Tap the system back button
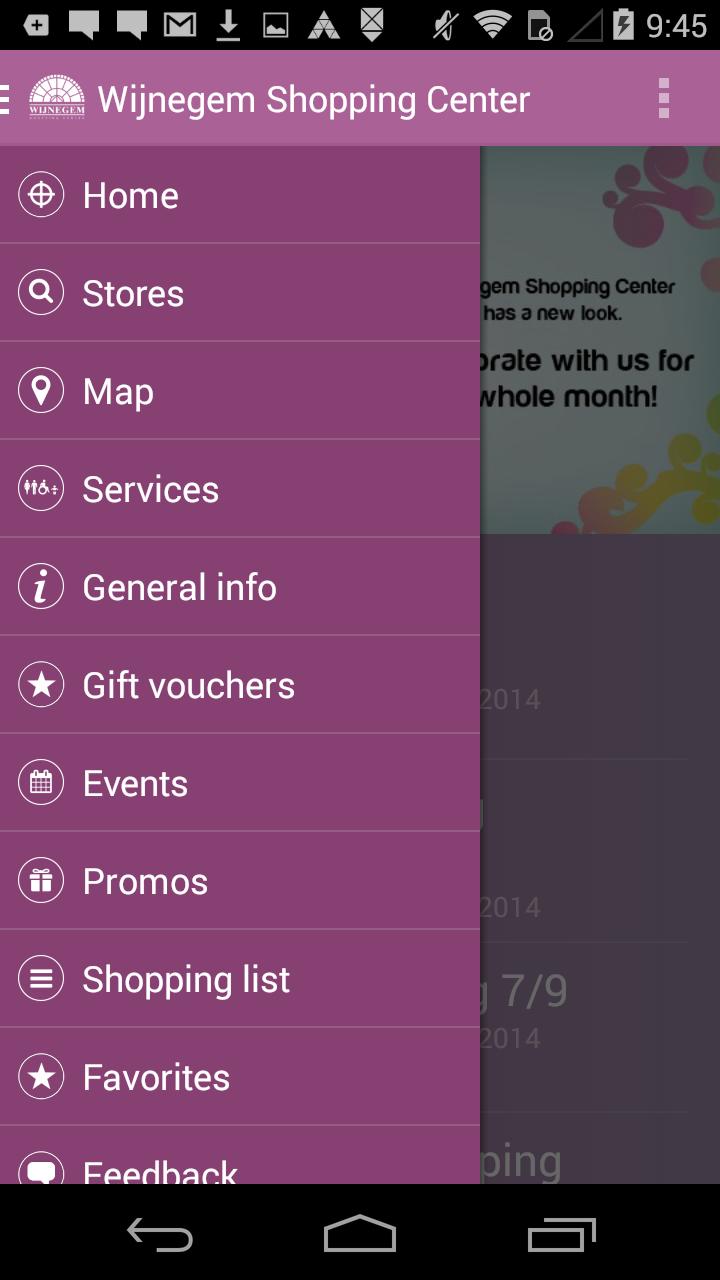Image resolution: width=720 pixels, height=1280 pixels. tap(160, 1235)
